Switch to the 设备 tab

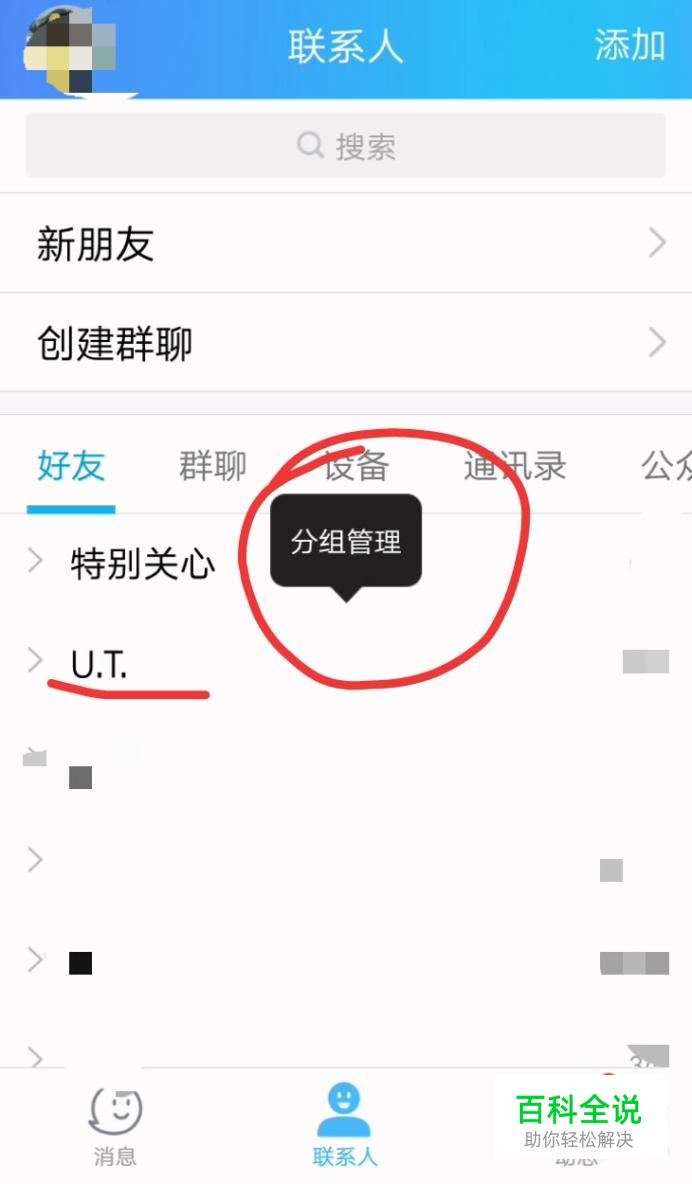pos(356,465)
